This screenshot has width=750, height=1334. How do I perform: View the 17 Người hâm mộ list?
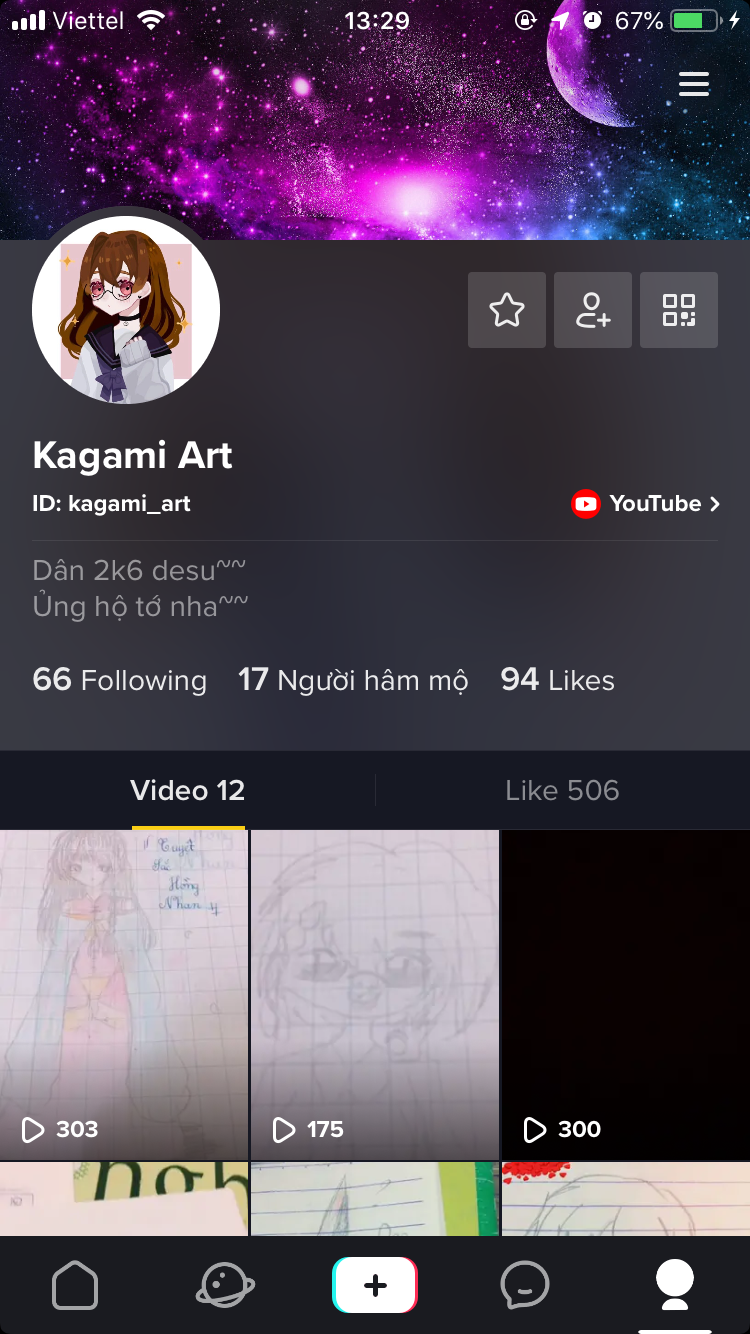point(353,680)
